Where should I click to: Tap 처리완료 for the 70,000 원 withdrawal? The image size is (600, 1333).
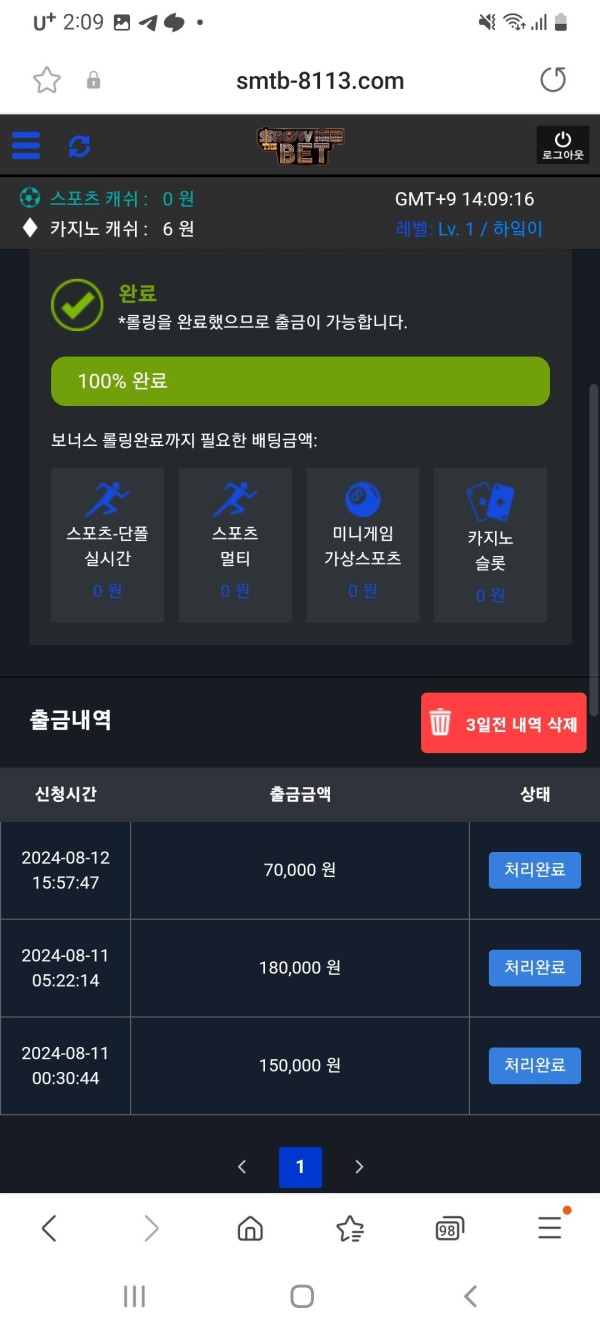(x=534, y=870)
